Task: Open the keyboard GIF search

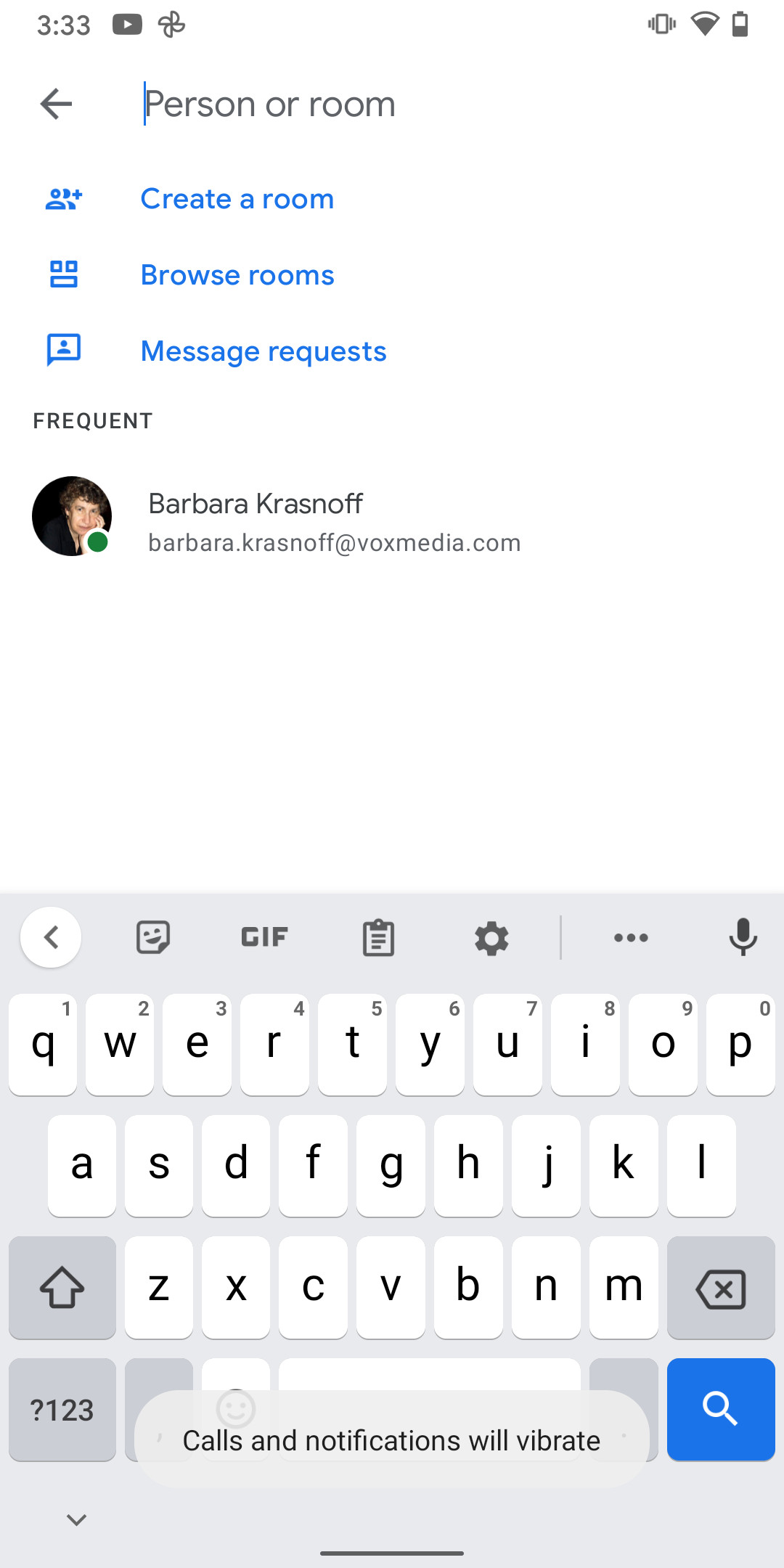Action: [264, 937]
